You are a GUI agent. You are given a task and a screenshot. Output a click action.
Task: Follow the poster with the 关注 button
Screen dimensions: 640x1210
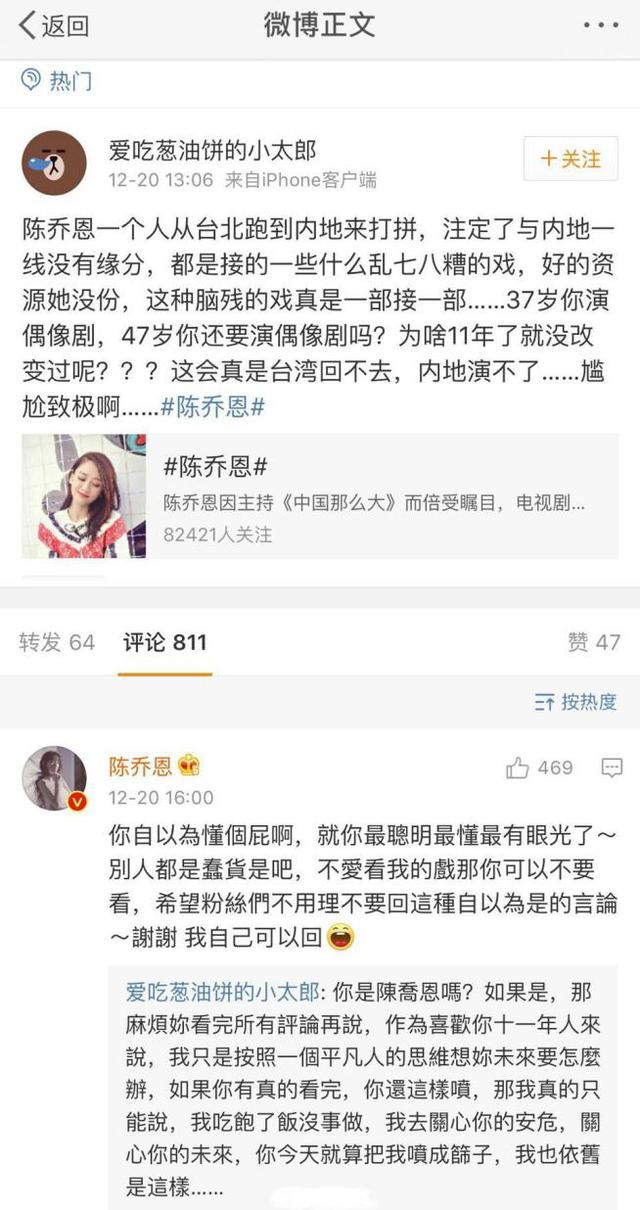(x=571, y=159)
